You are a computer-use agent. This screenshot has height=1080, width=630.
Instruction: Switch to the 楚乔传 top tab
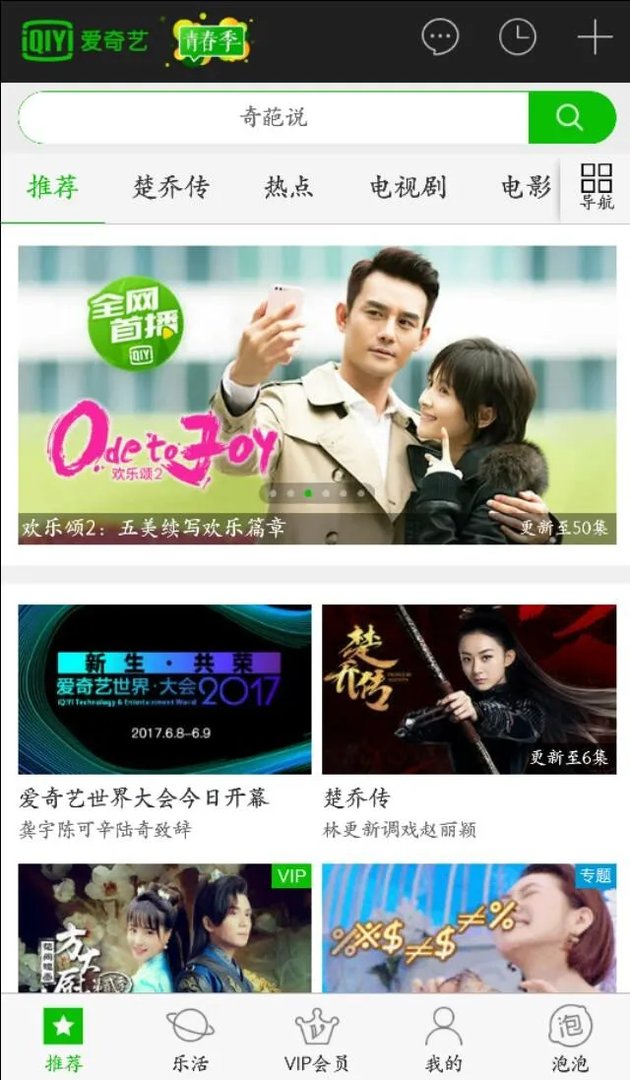click(171, 187)
